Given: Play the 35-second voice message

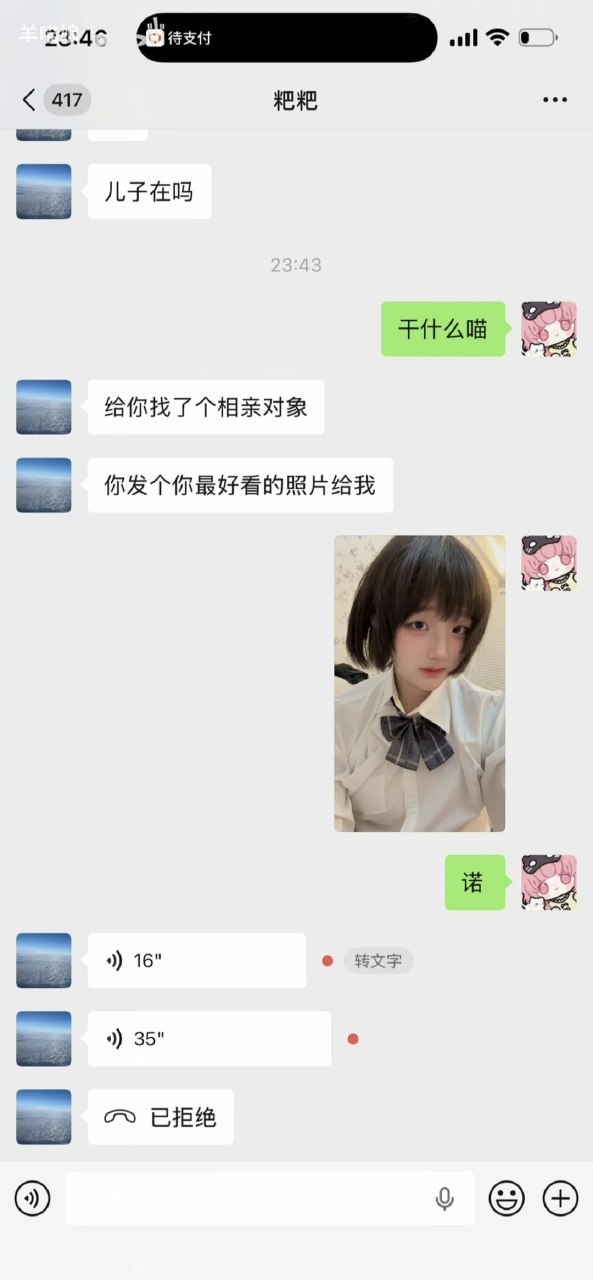Looking at the screenshot, I should [209, 1039].
